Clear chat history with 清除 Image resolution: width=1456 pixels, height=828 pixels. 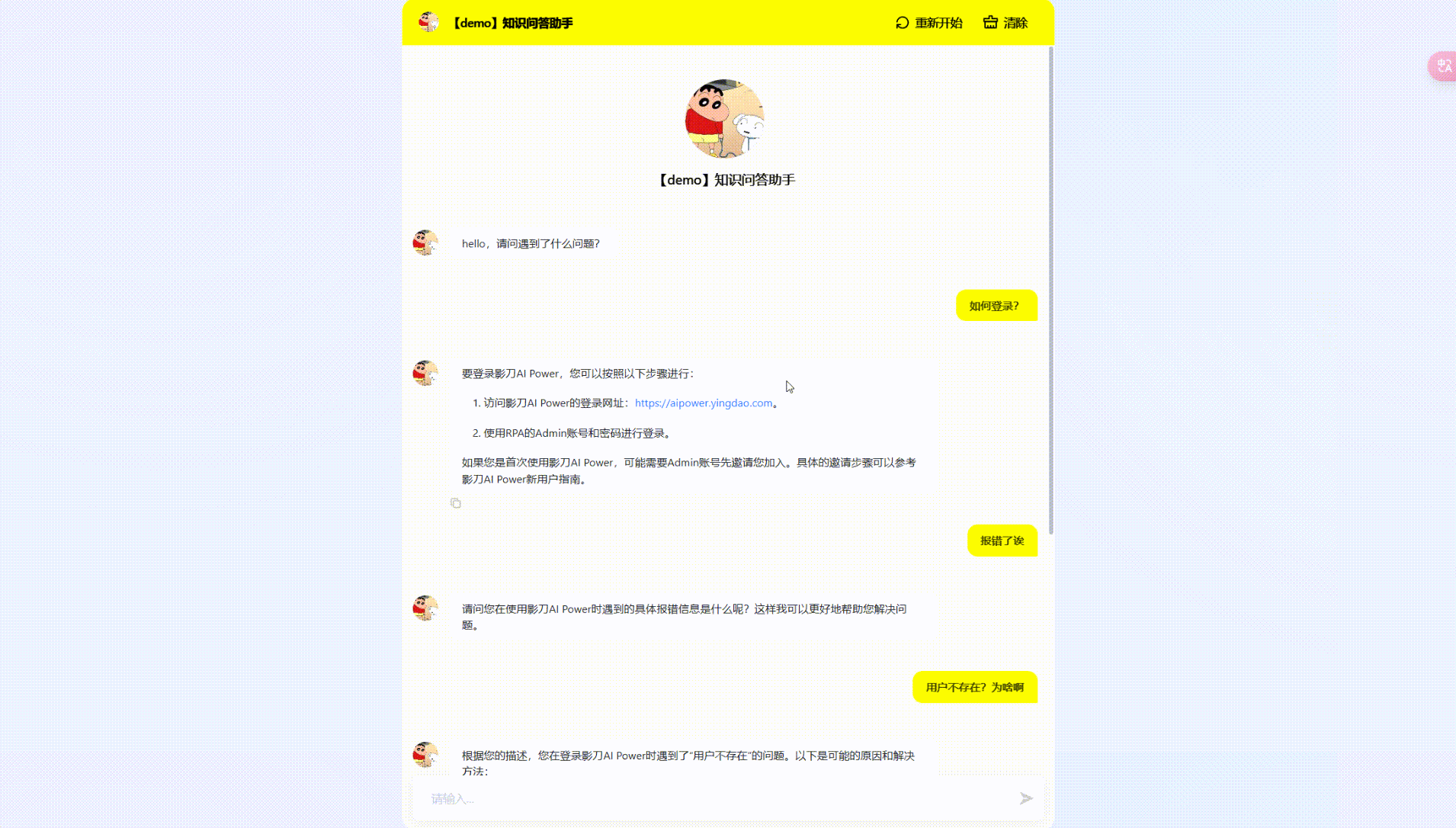[1005, 23]
